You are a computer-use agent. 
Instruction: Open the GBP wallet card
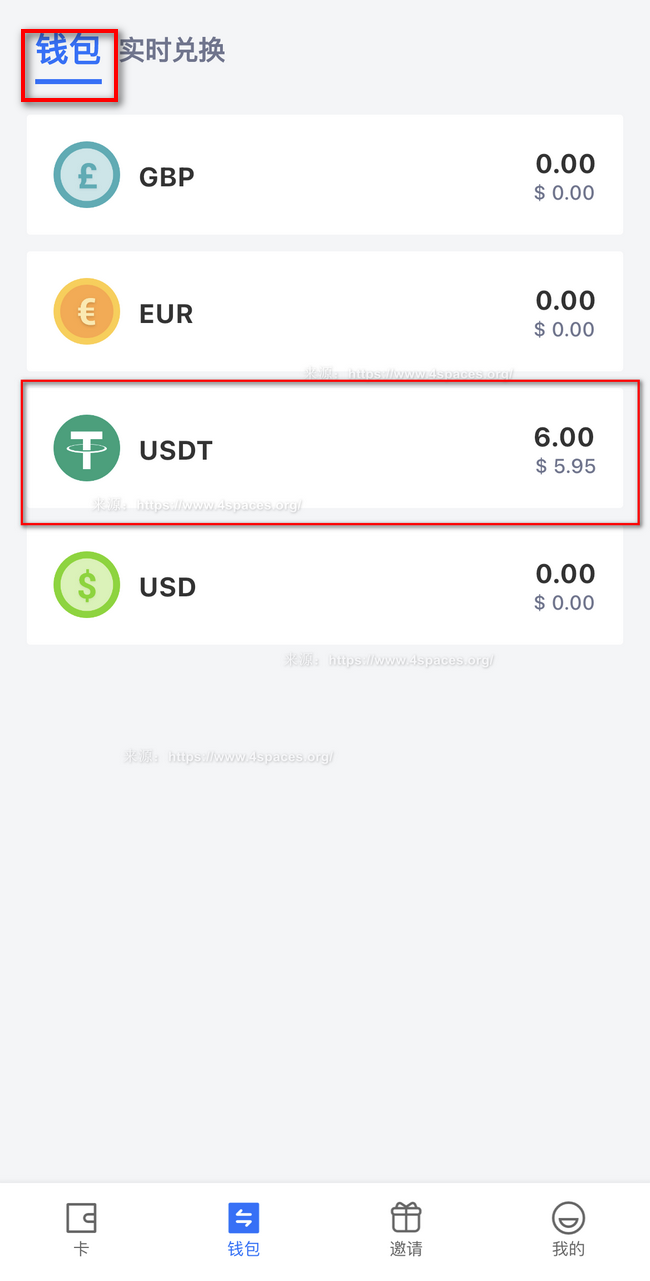325,175
